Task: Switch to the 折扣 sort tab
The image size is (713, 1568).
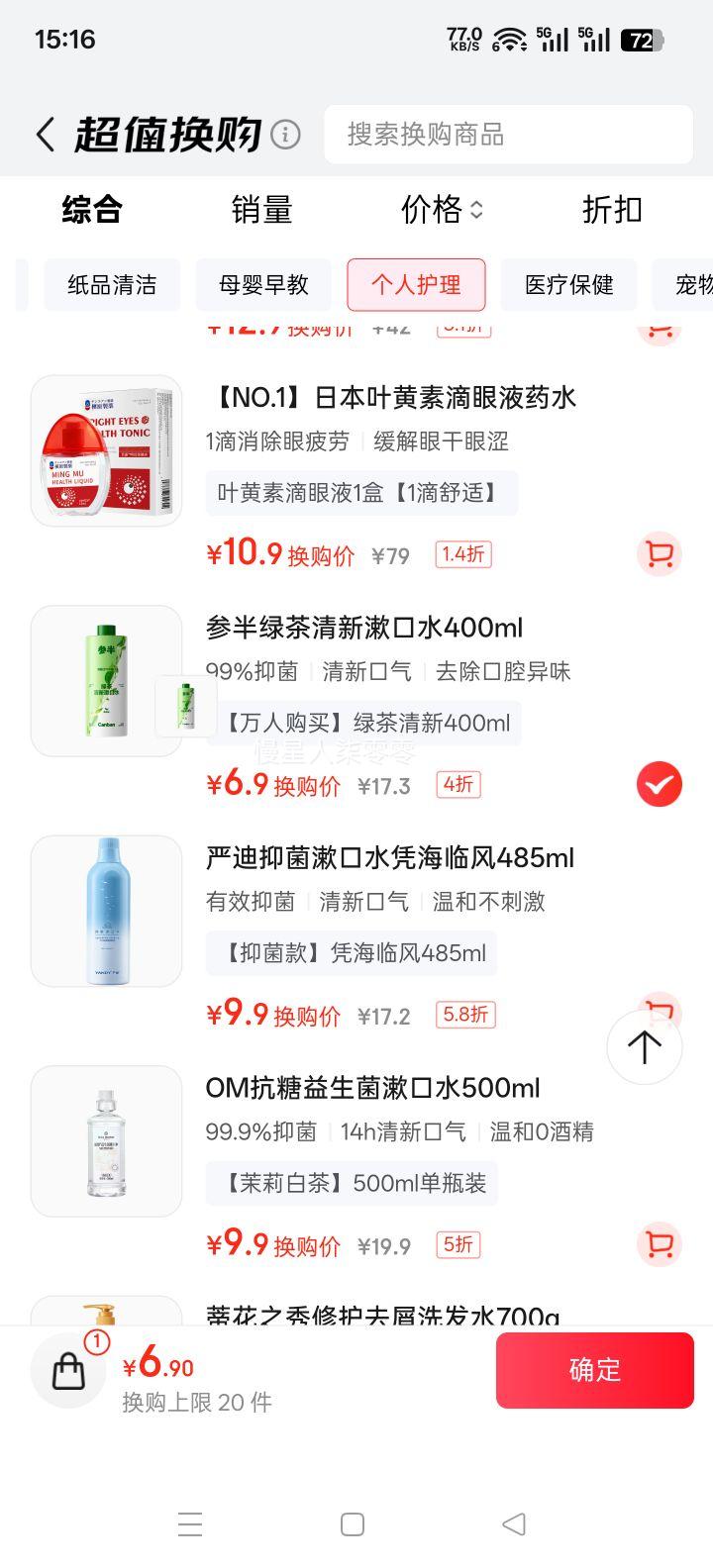Action: [x=612, y=210]
